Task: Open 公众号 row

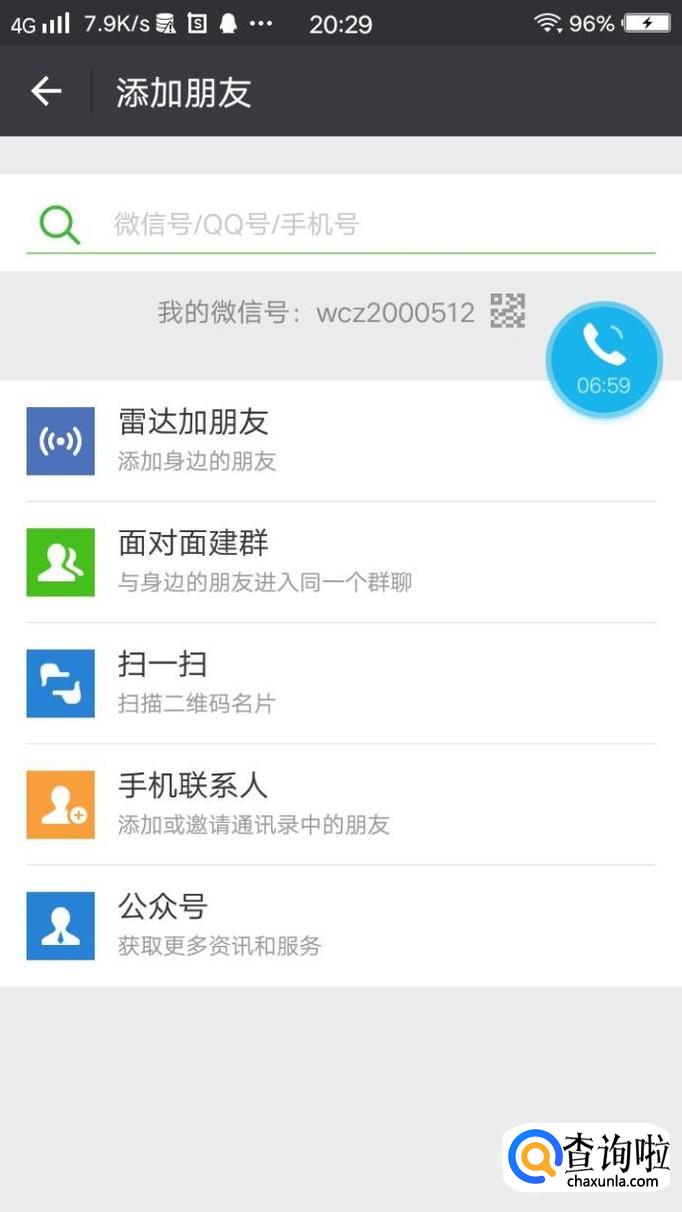Action: click(x=340, y=925)
